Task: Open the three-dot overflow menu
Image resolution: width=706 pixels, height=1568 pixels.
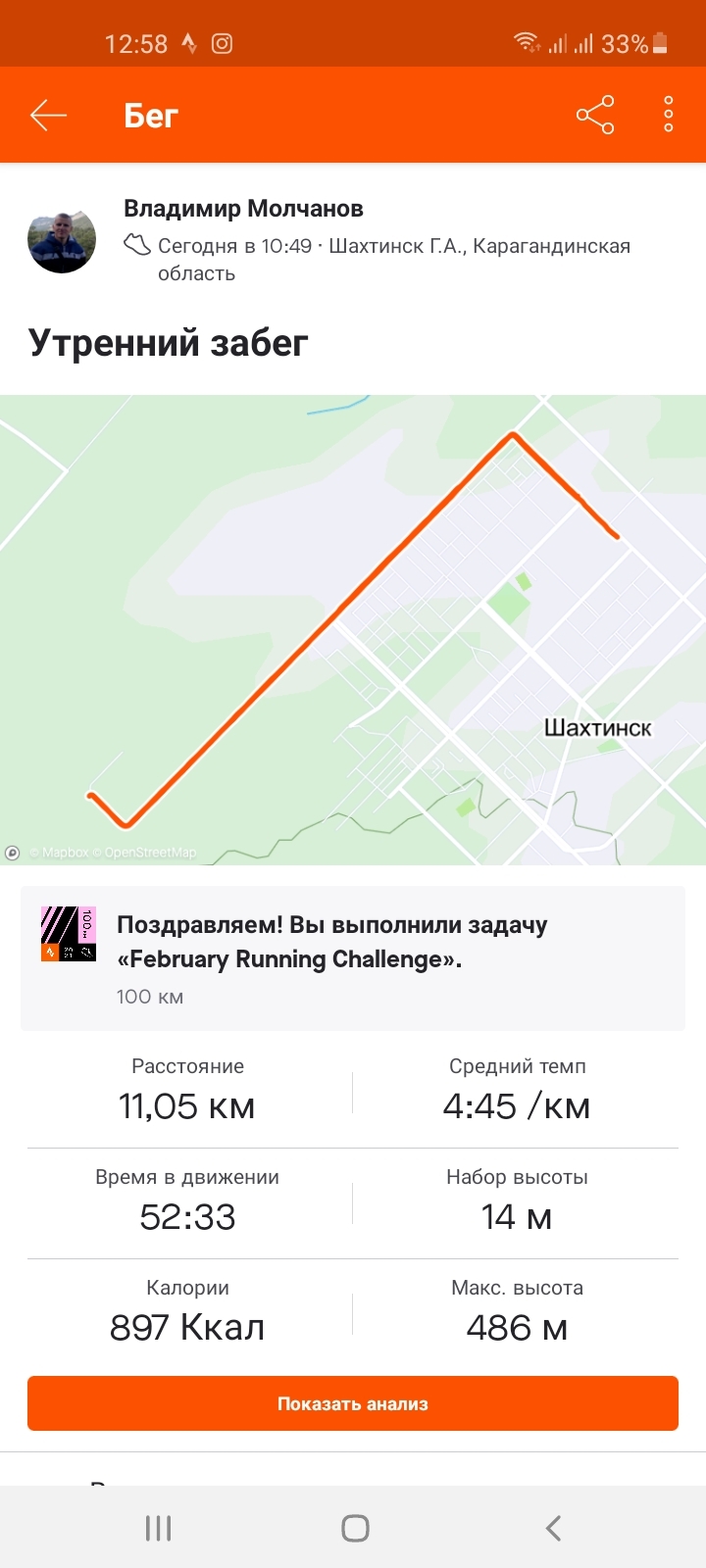Action: pos(668,116)
